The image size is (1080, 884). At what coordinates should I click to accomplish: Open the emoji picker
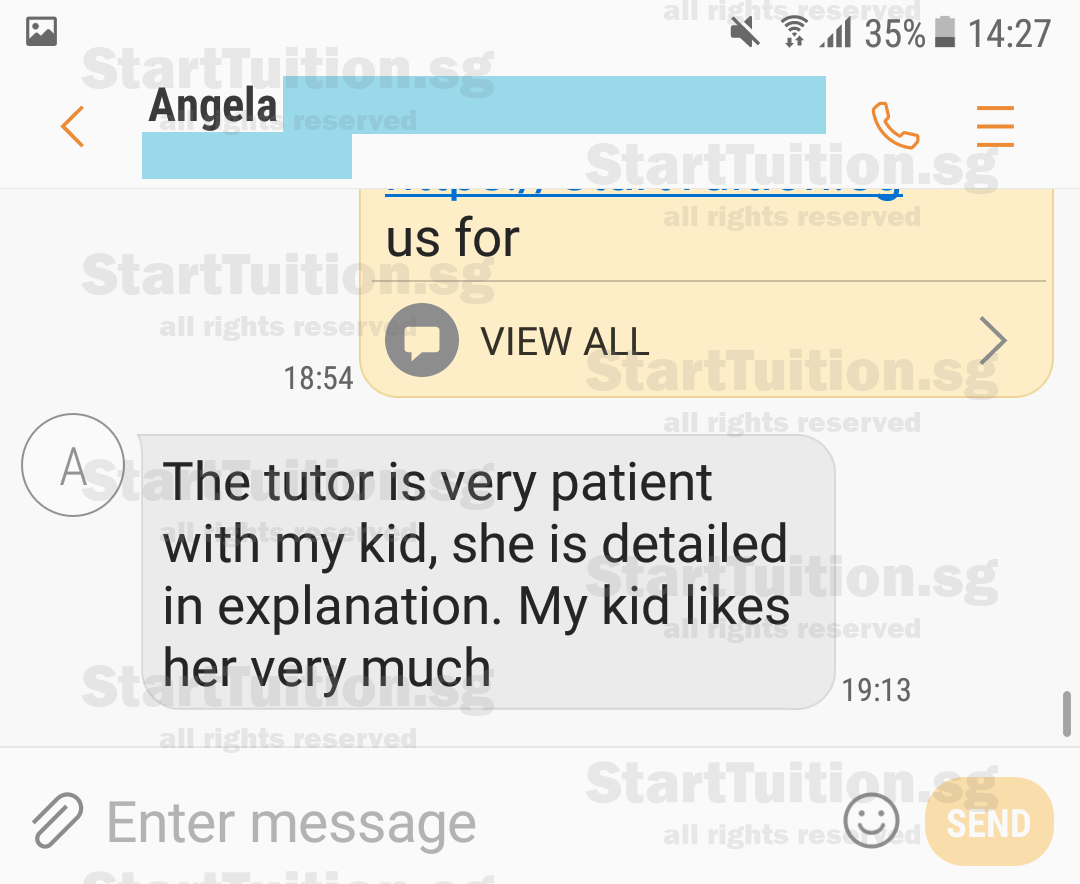(x=872, y=821)
